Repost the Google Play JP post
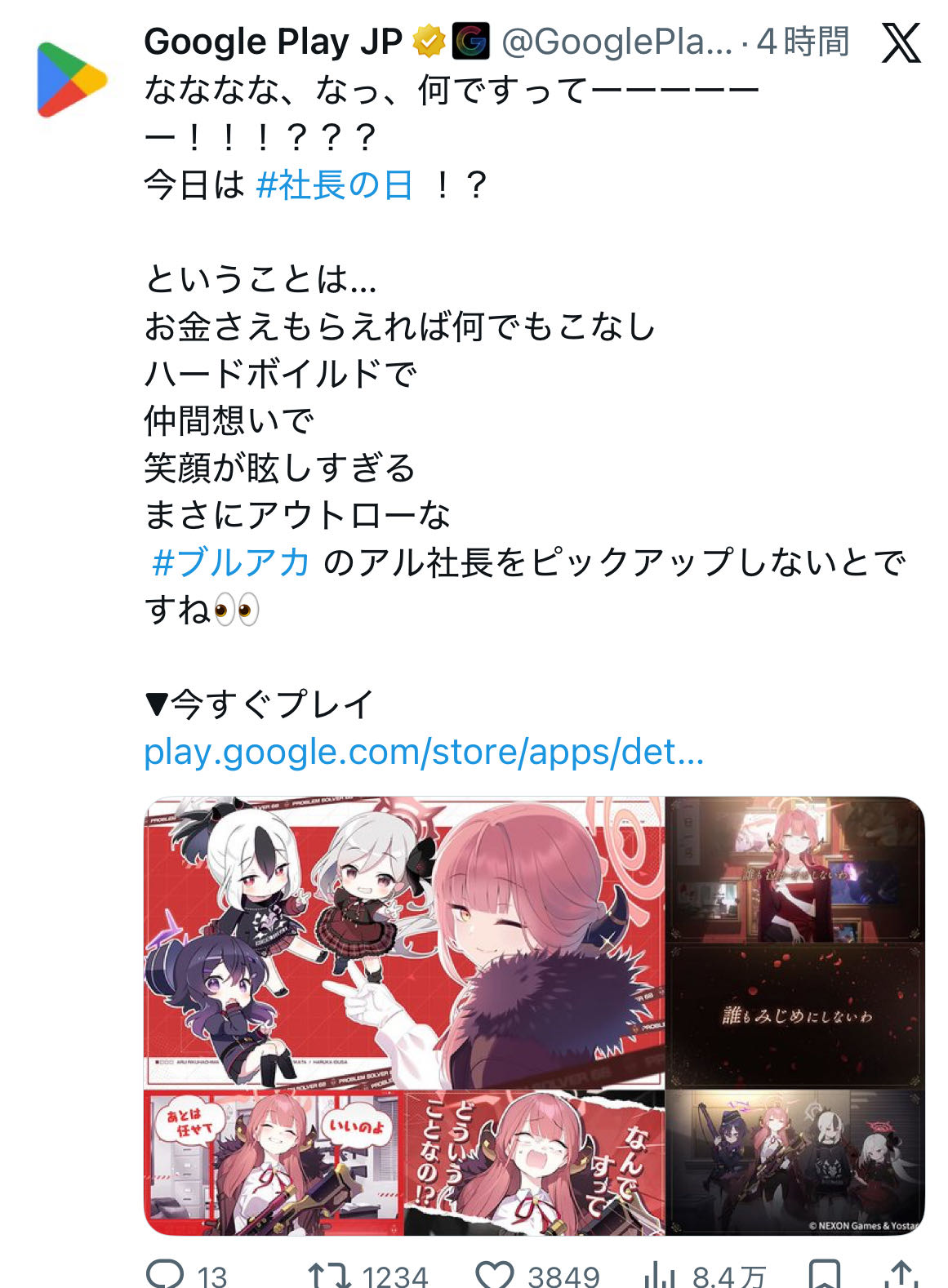The image size is (948, 1288). coord(329,1274)
